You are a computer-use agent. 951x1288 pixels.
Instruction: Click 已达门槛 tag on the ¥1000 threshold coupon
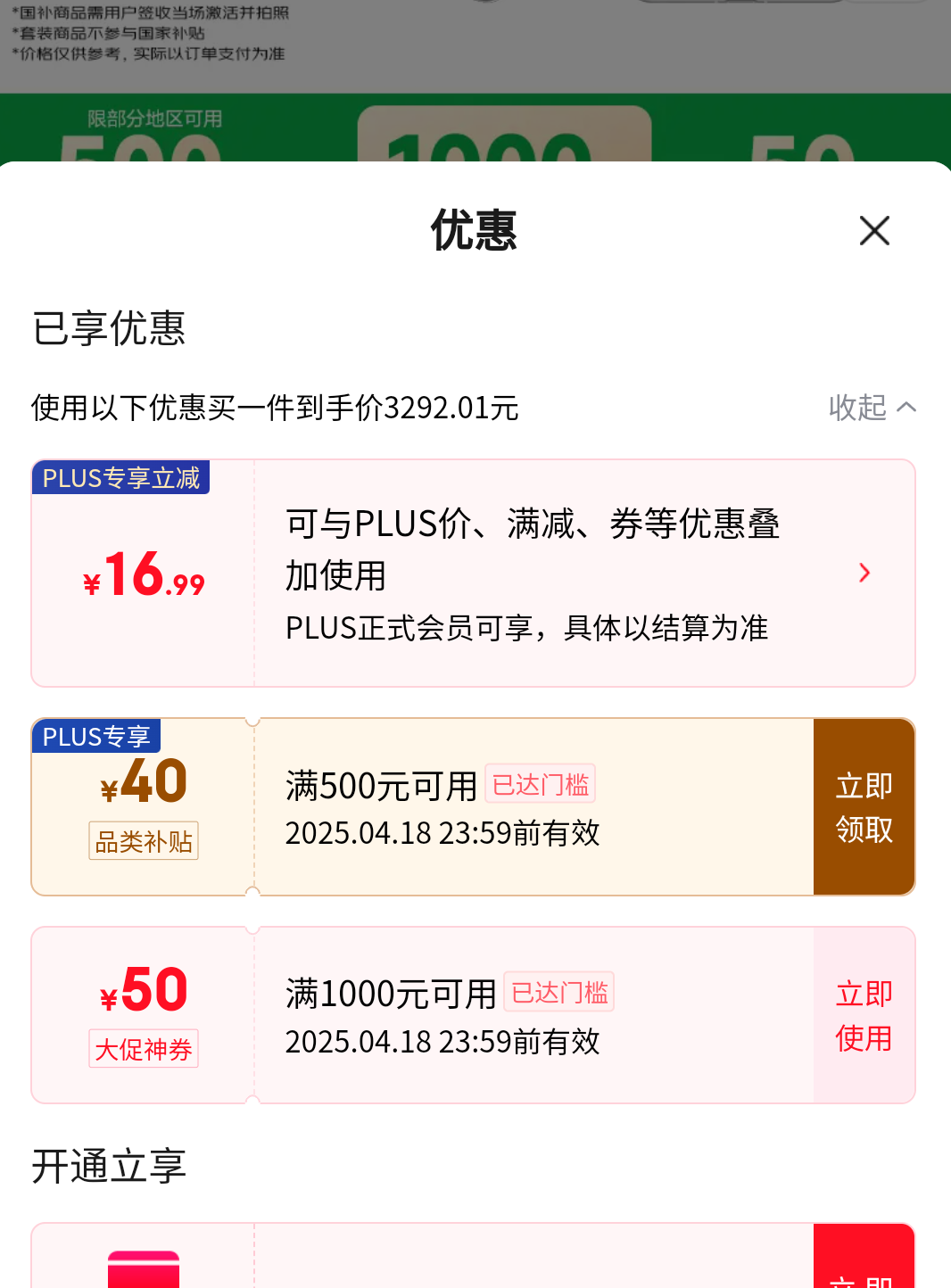click(558, 992)
